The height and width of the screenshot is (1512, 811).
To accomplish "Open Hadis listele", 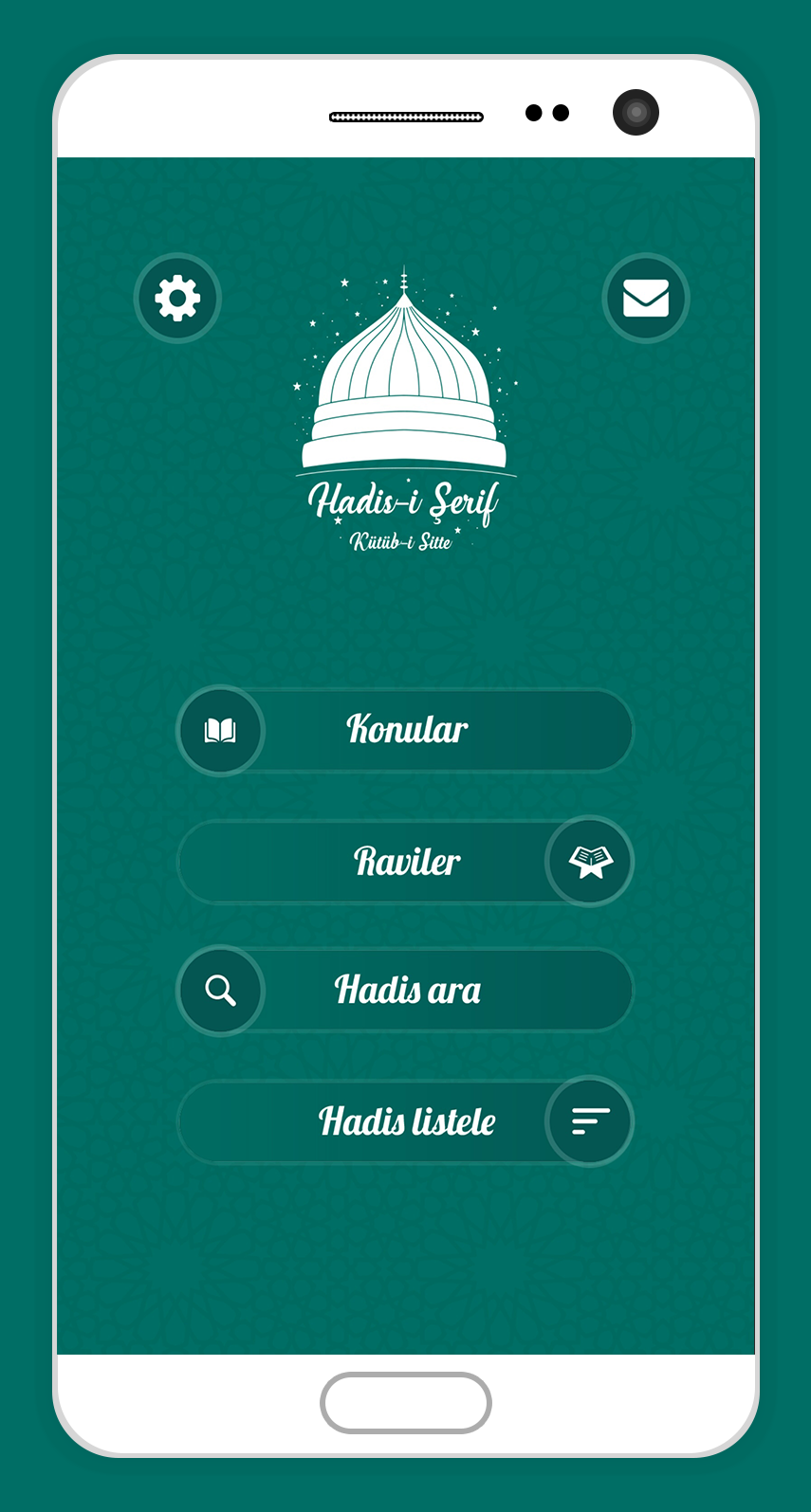I will point(406,1121).
